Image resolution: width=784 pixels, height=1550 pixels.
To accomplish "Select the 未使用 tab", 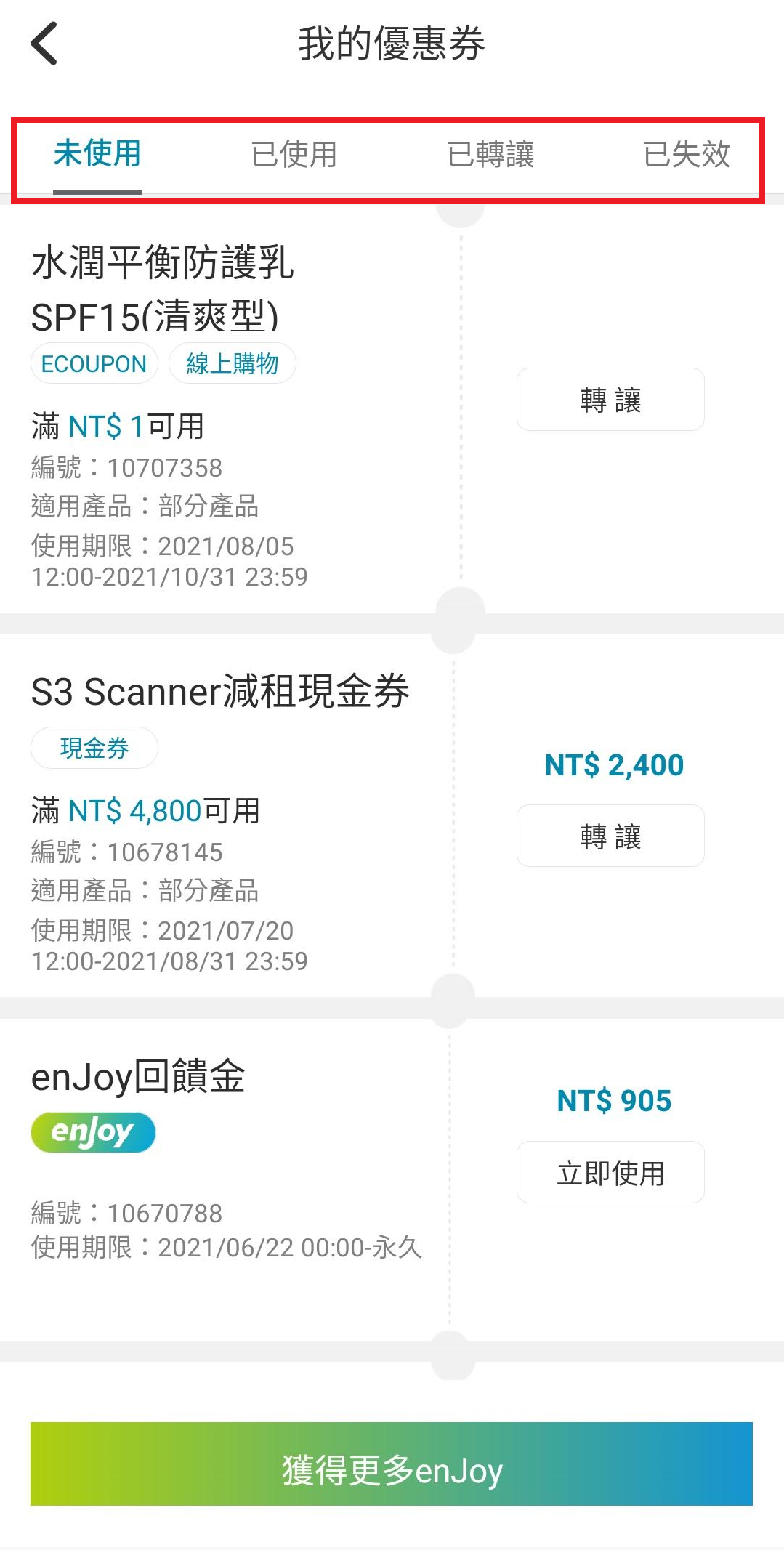I will click(x=97, y=154).
